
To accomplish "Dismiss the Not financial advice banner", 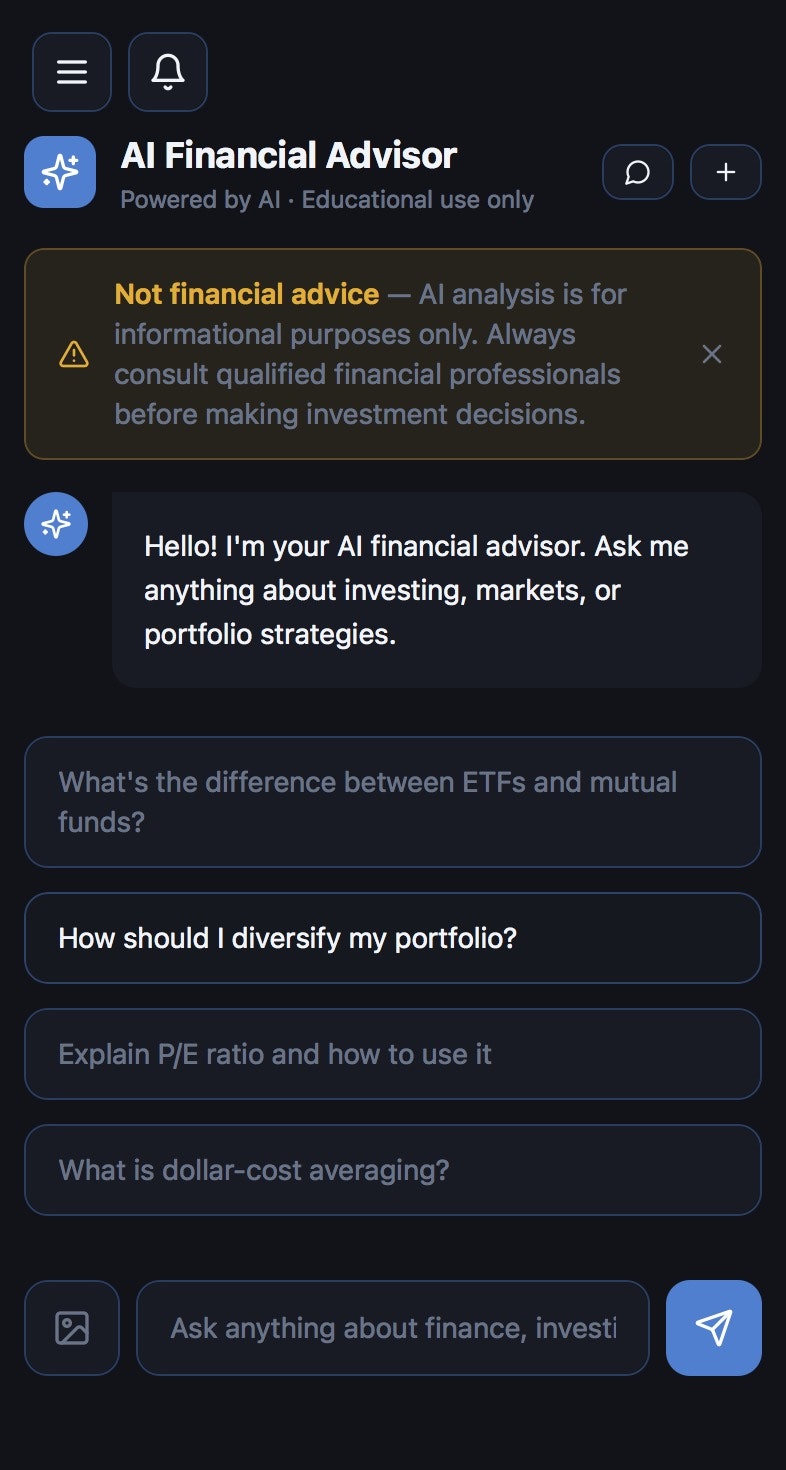I will click(712, 354).
